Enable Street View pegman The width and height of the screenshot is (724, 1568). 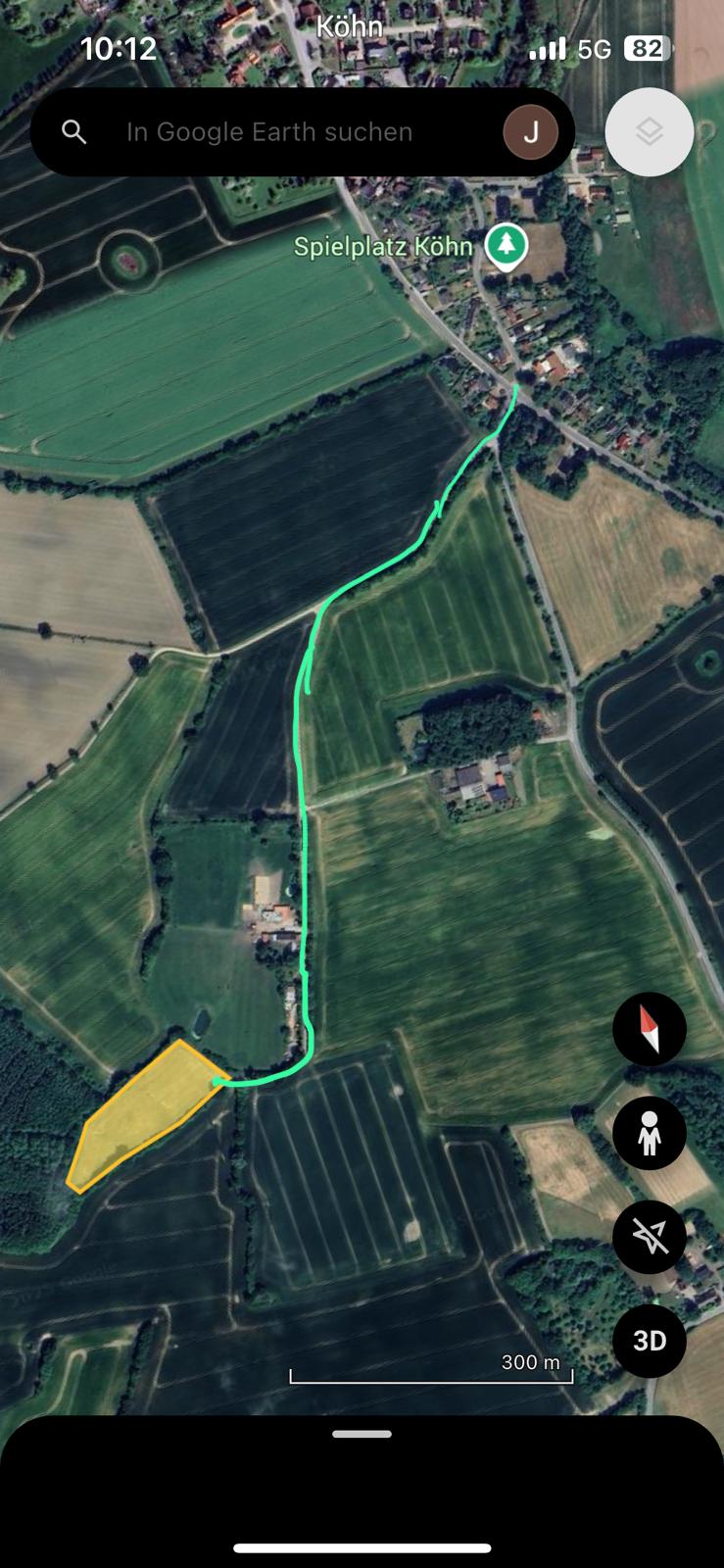coord(650,1133)
